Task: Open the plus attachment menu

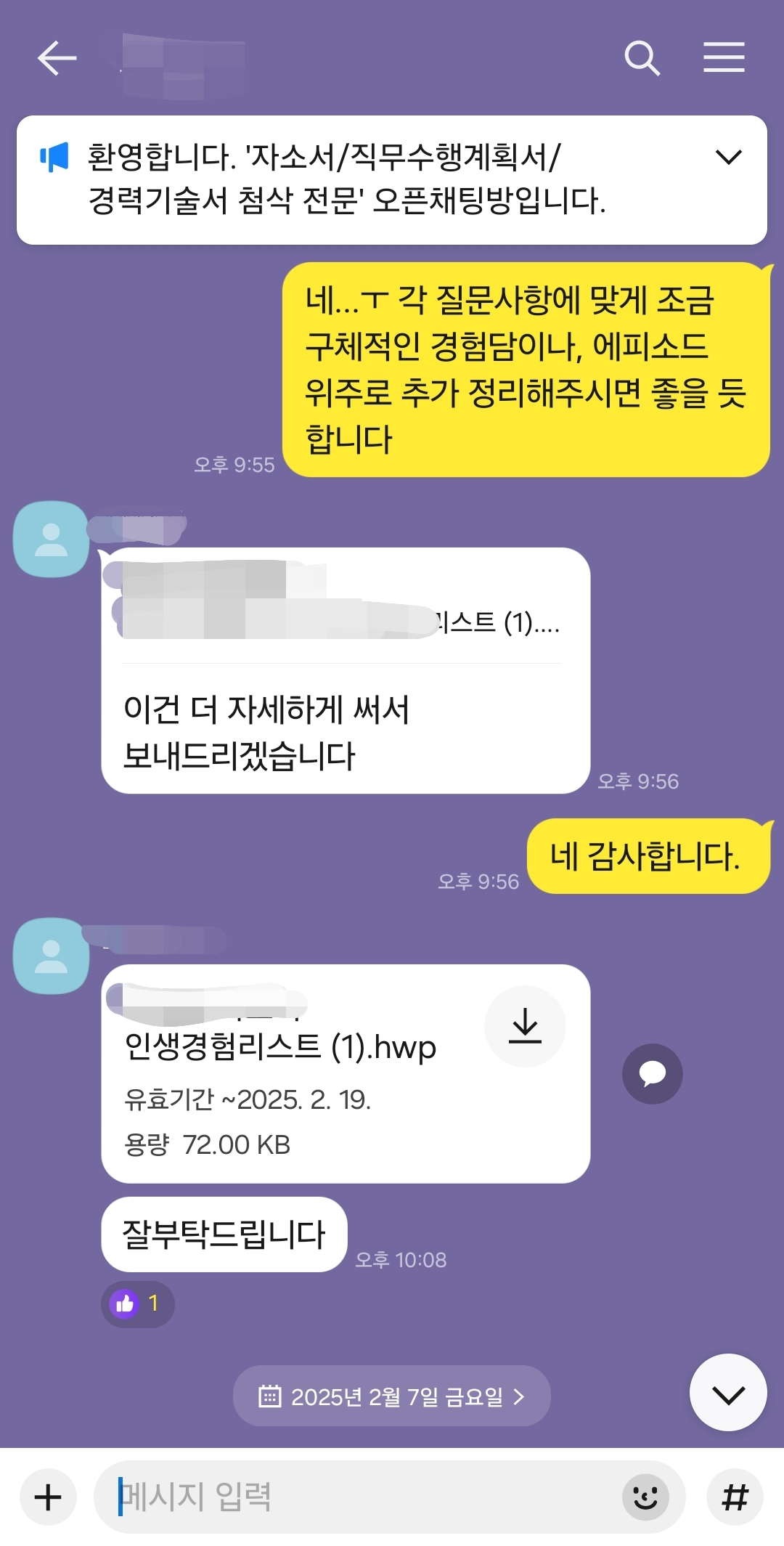Action: (48, 1497)
